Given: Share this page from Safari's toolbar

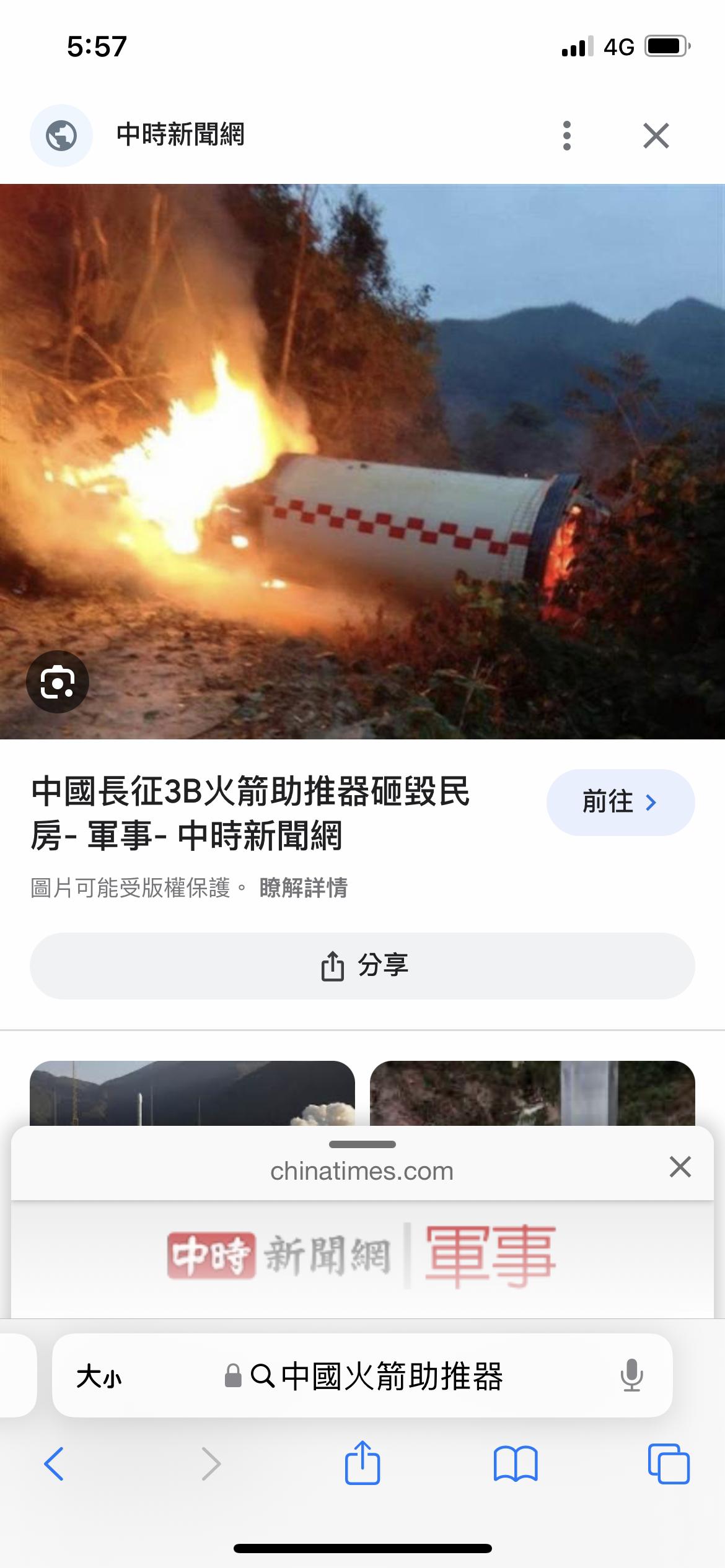Looking at the screenshot, I should coord(362,1464).
